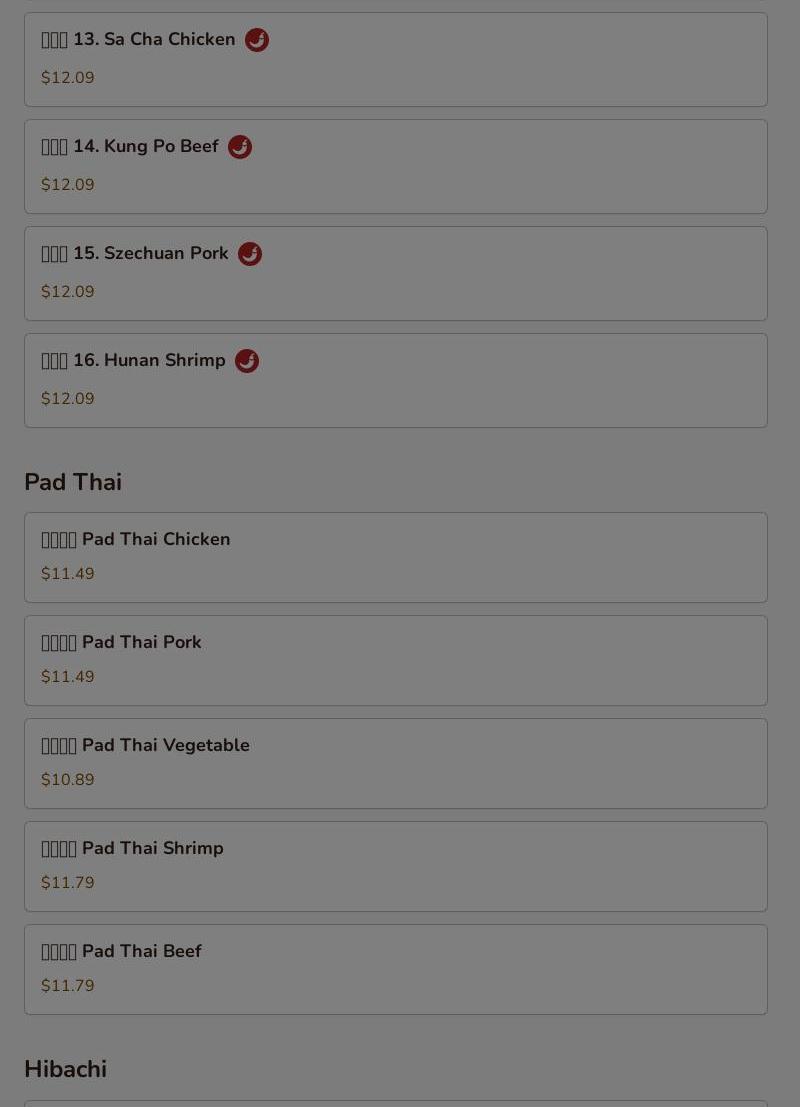This screenshot has width=800, height=1107.
Task: Select the Pad Thai Pork item
Action: [x=395, y=660]
